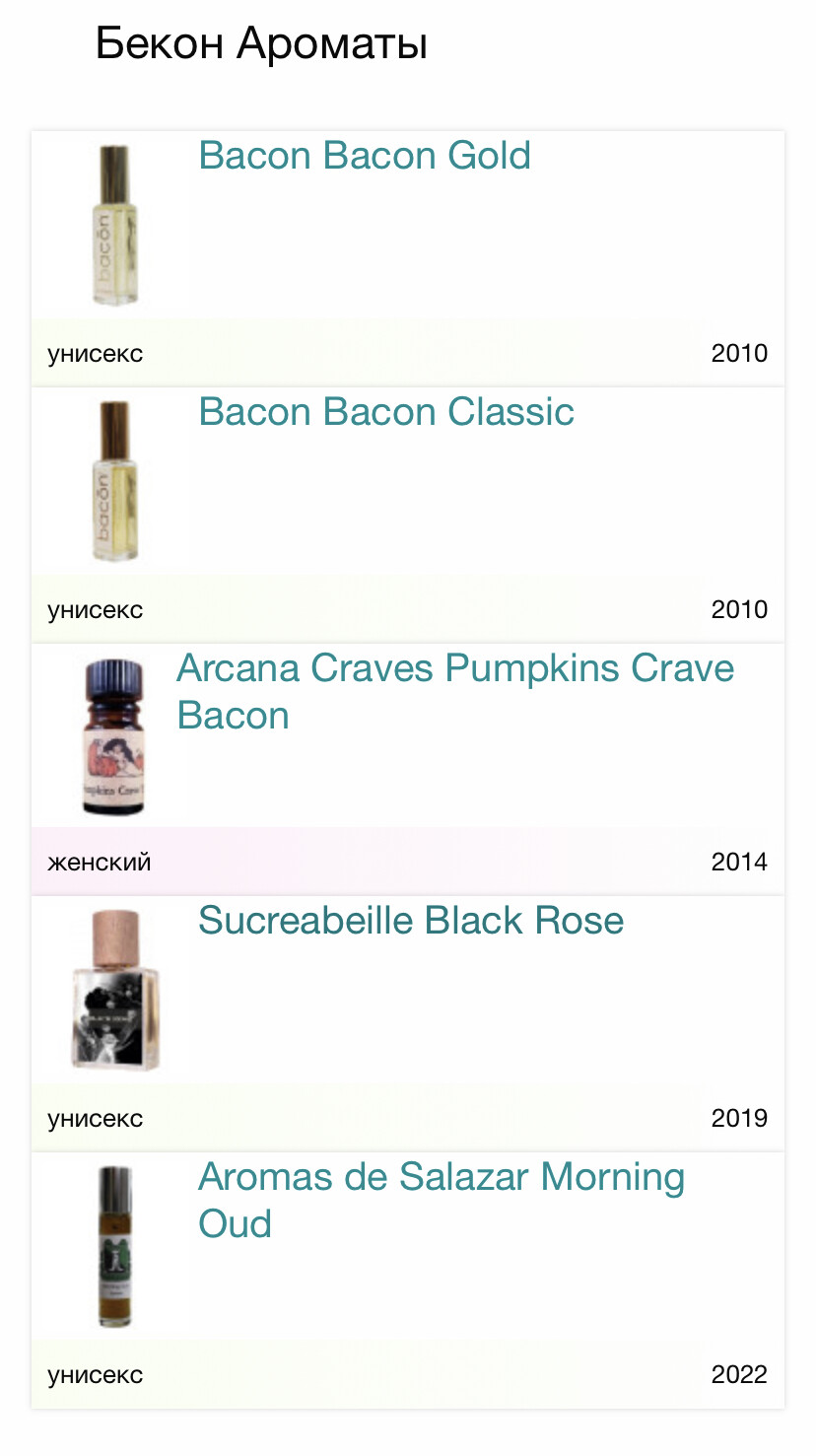Tap the Pumpkins Crave Bacon bottle image
Viewport: 816px width, 1456px height.
coord(114,737)
